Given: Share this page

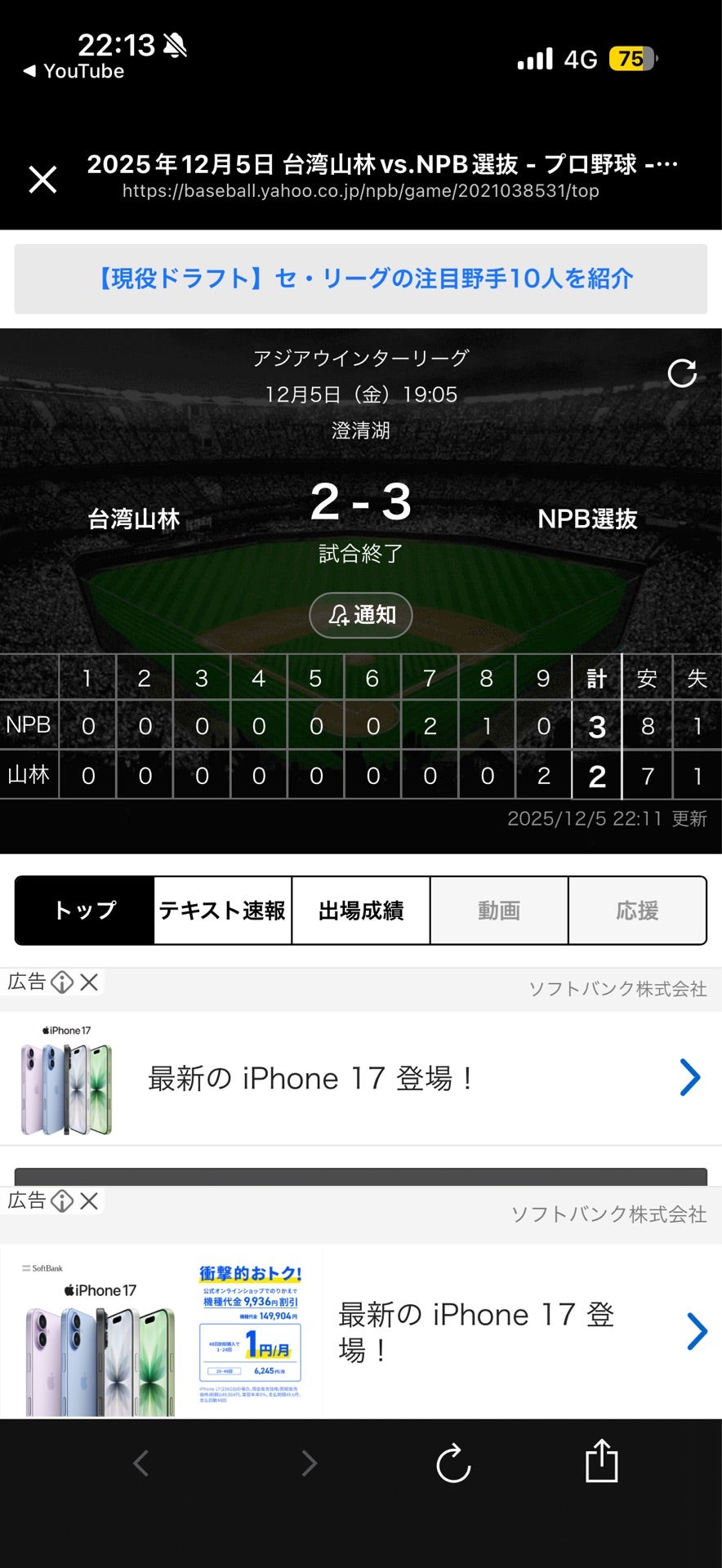Looking at the screenshot, I should pos(601,1461).
